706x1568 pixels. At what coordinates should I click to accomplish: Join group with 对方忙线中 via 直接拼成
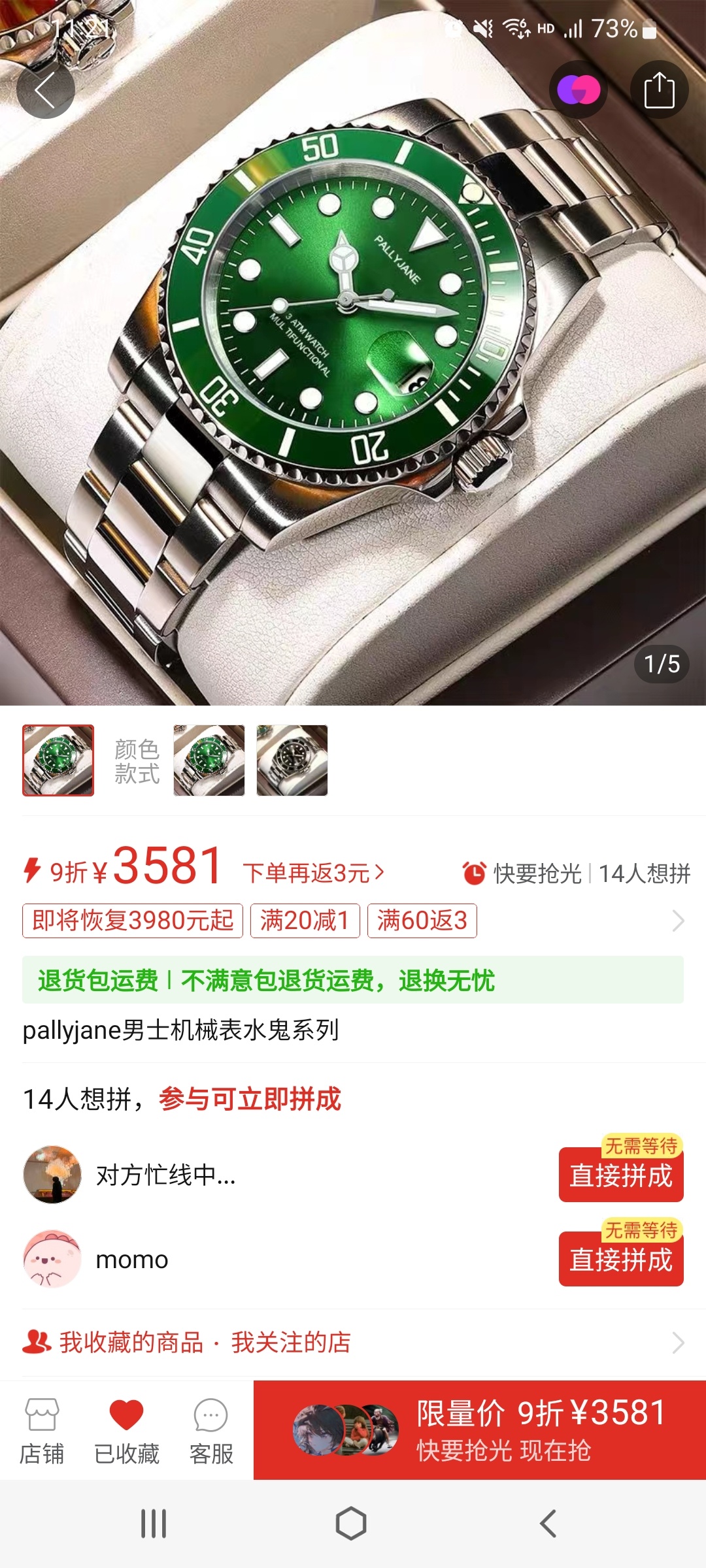click(620, 1175)
